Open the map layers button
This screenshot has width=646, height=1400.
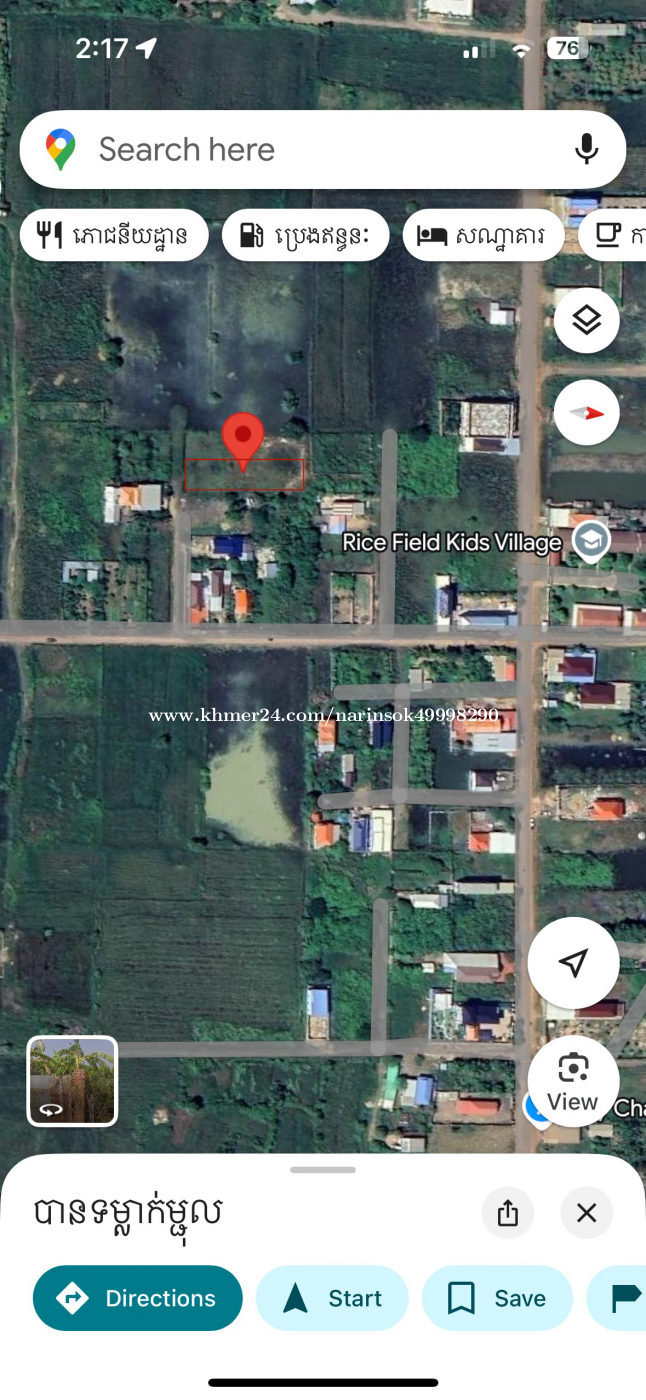pyautogui.click(x=586, y=320)
